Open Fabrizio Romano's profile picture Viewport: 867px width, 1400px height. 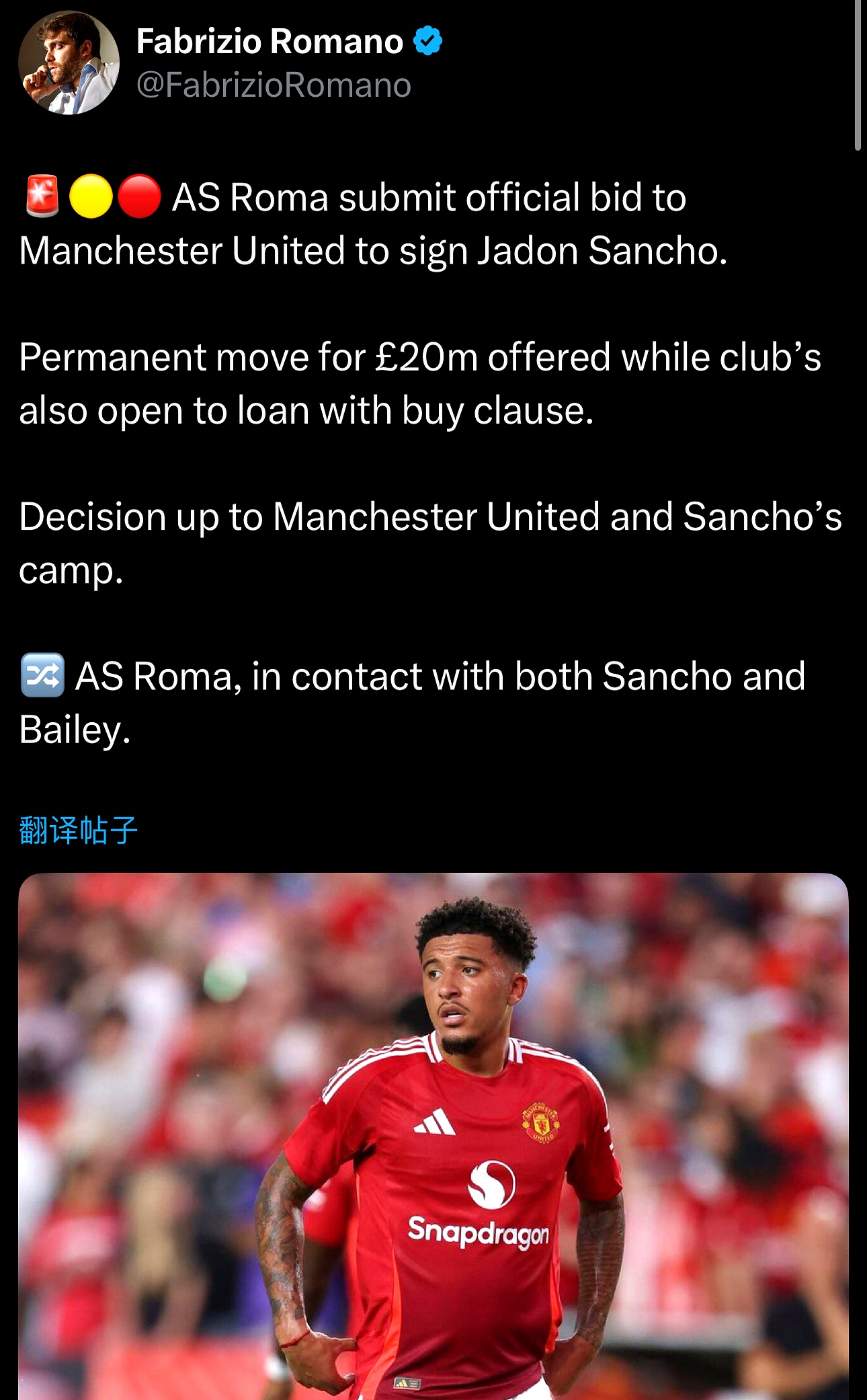pos(69,63)
